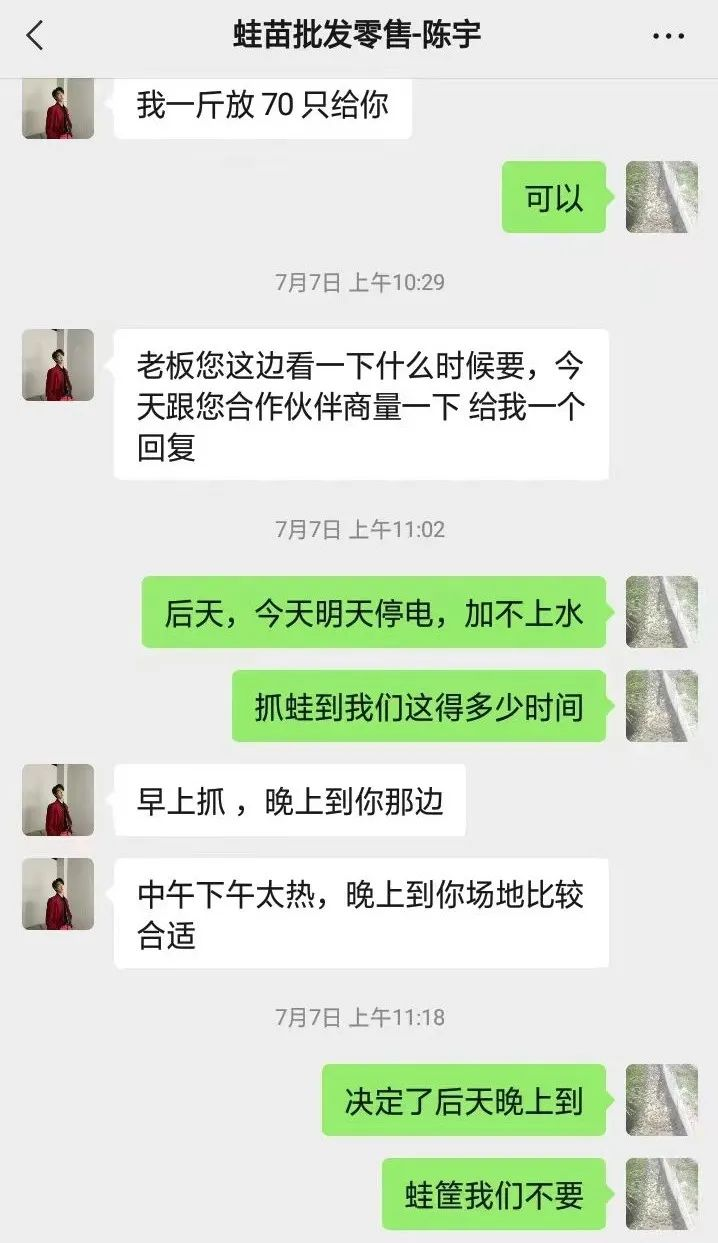718x1243 pixels.
Task: Open contact avatar beside 老板您这边看一下 message
Action: tap(58, 365)
